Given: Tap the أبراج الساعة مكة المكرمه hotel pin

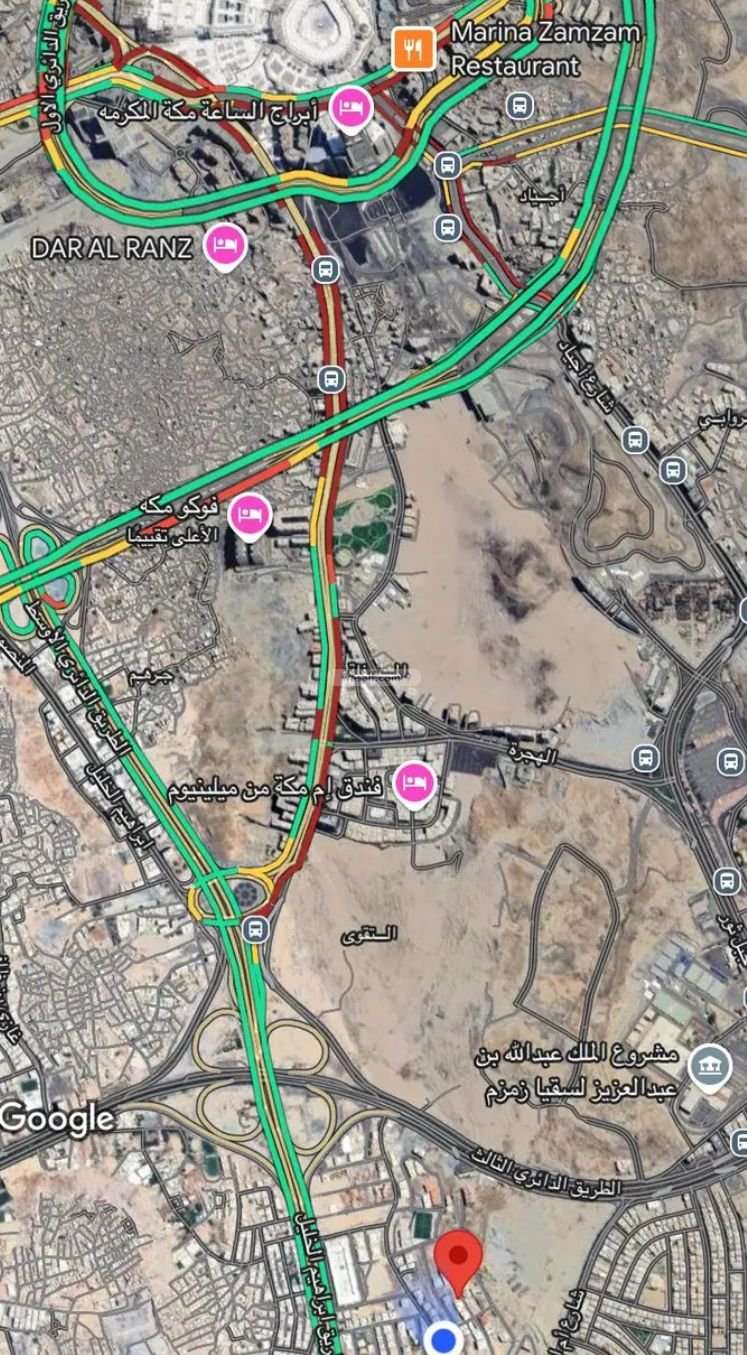Looking at the screenshot, I should [350, 109].
